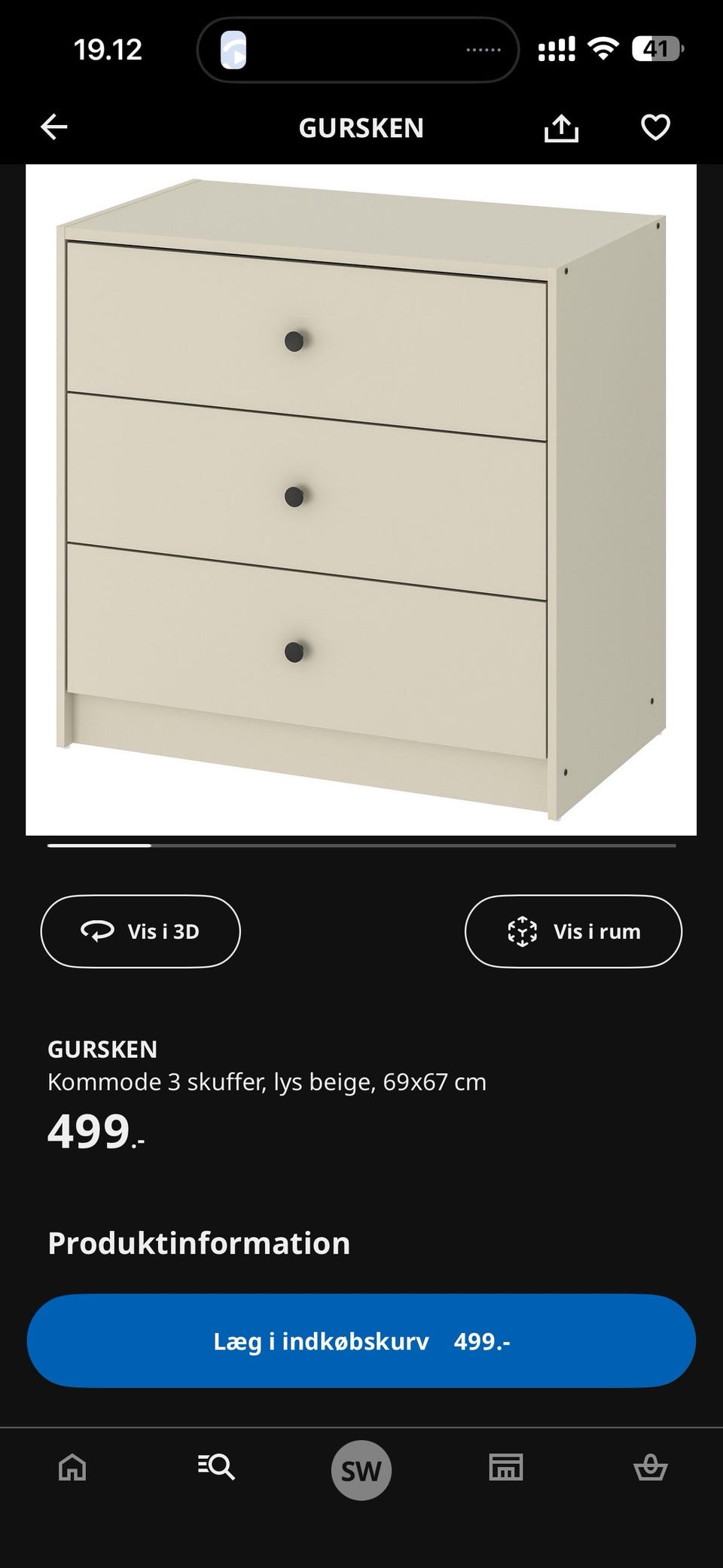Switch to the store tab

[506, 1468]
